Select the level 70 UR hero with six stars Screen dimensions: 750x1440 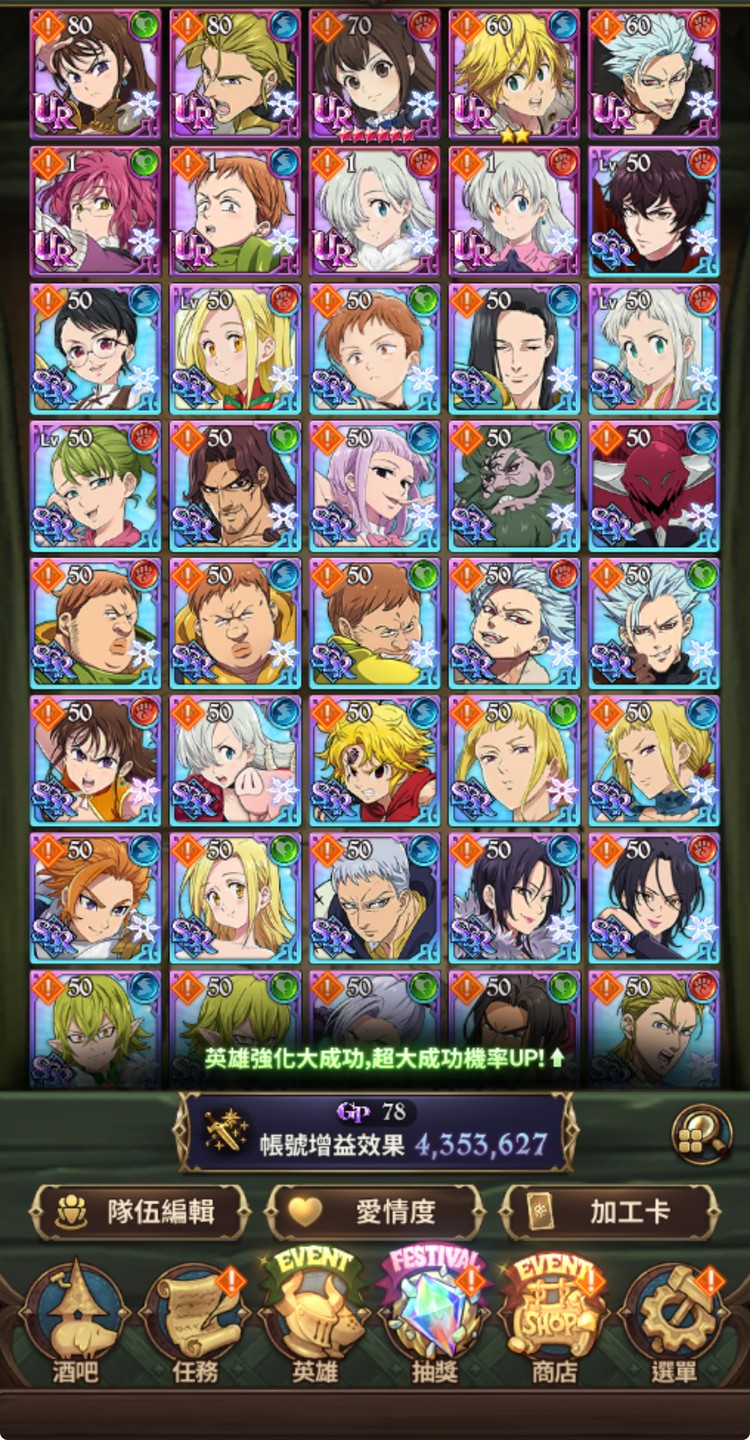374,74
